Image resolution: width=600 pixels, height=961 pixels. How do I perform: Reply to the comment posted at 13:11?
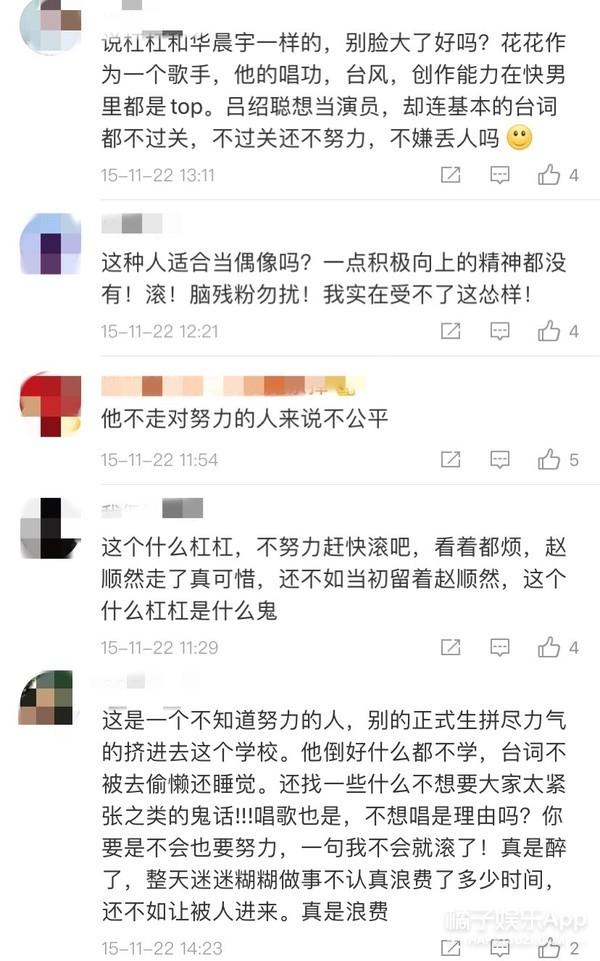[500, 175]
